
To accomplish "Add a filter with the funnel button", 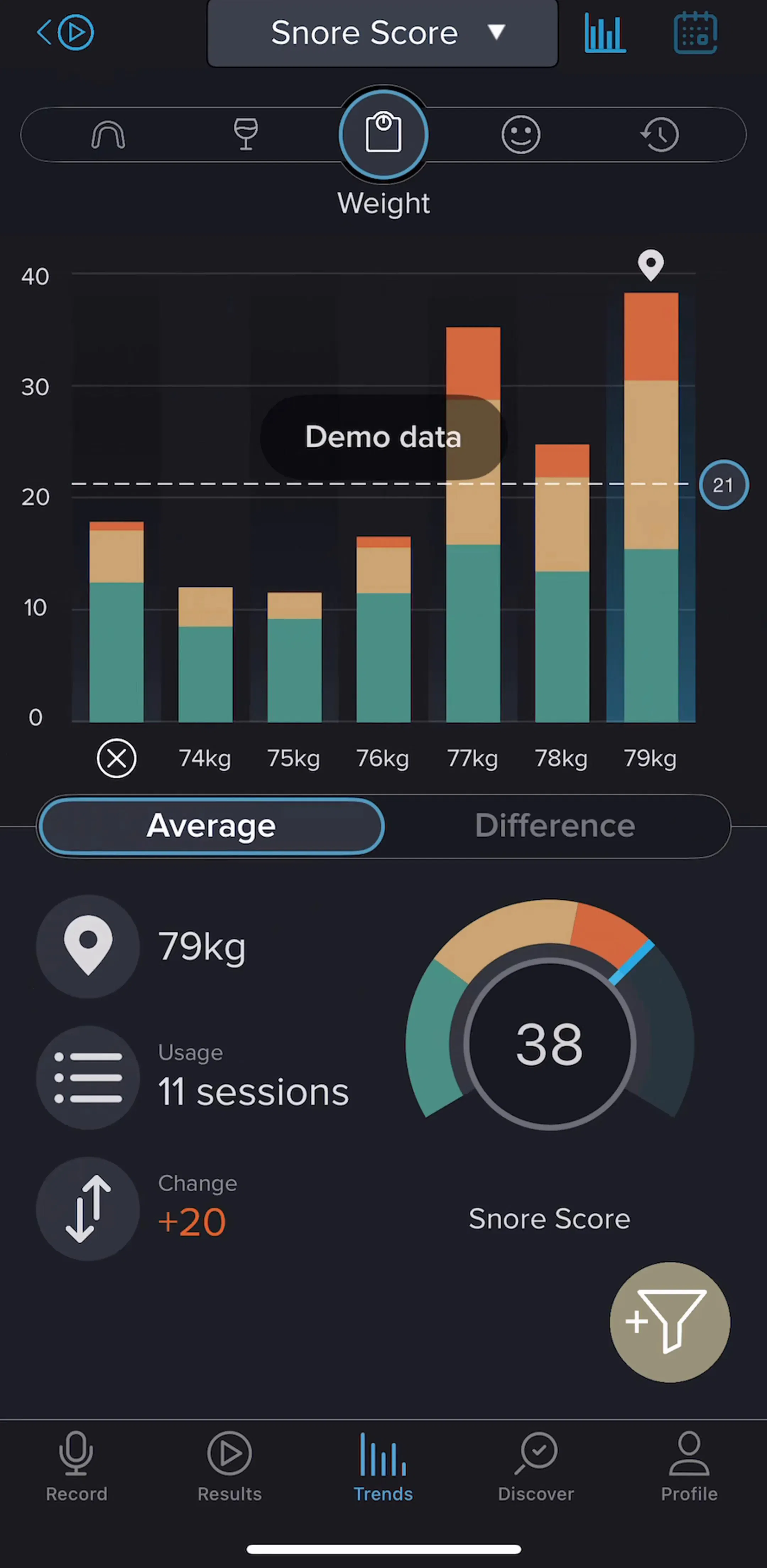I will (x=670, y=1322).
